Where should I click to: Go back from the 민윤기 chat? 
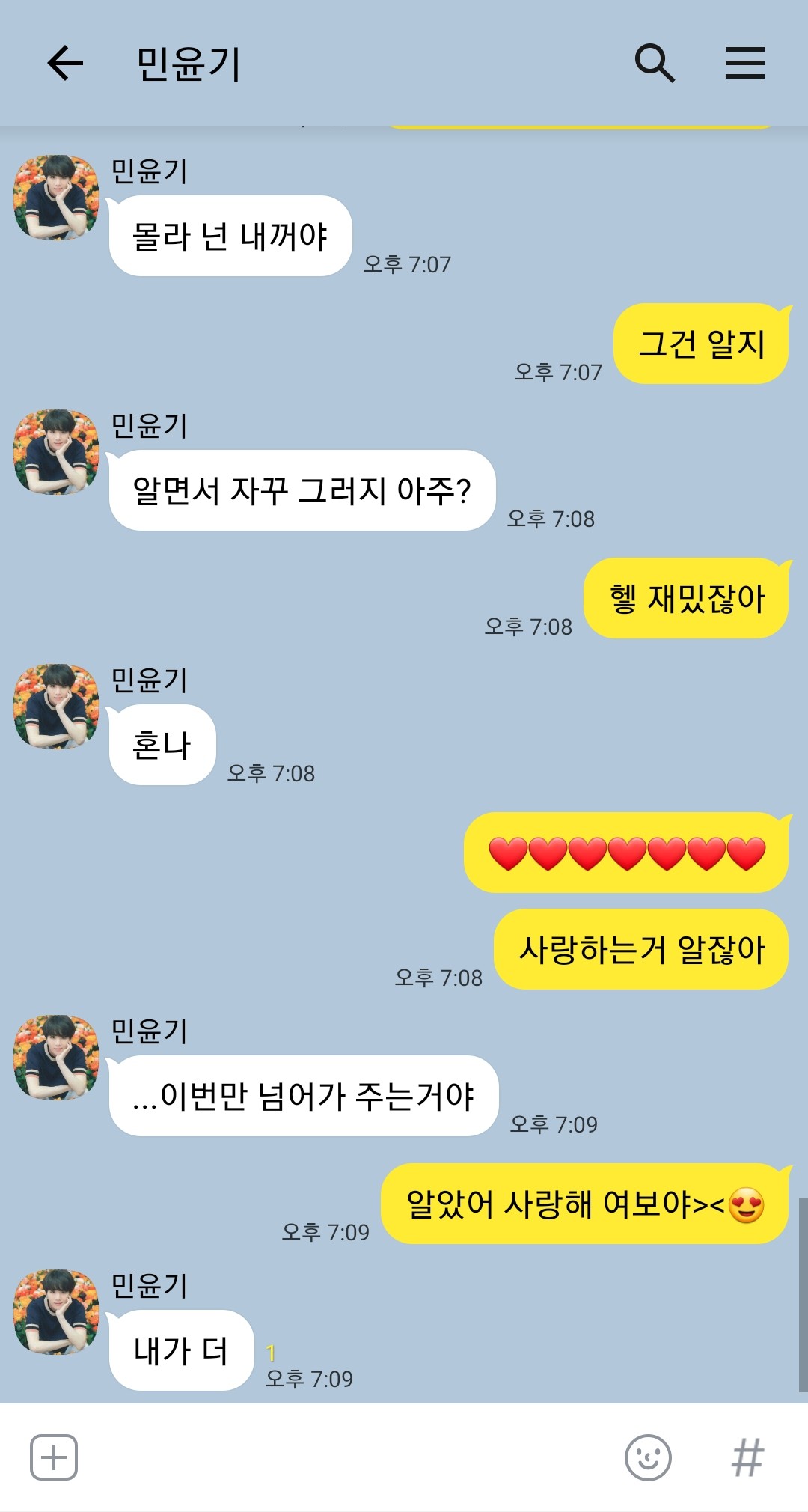(x=65, y=63)
